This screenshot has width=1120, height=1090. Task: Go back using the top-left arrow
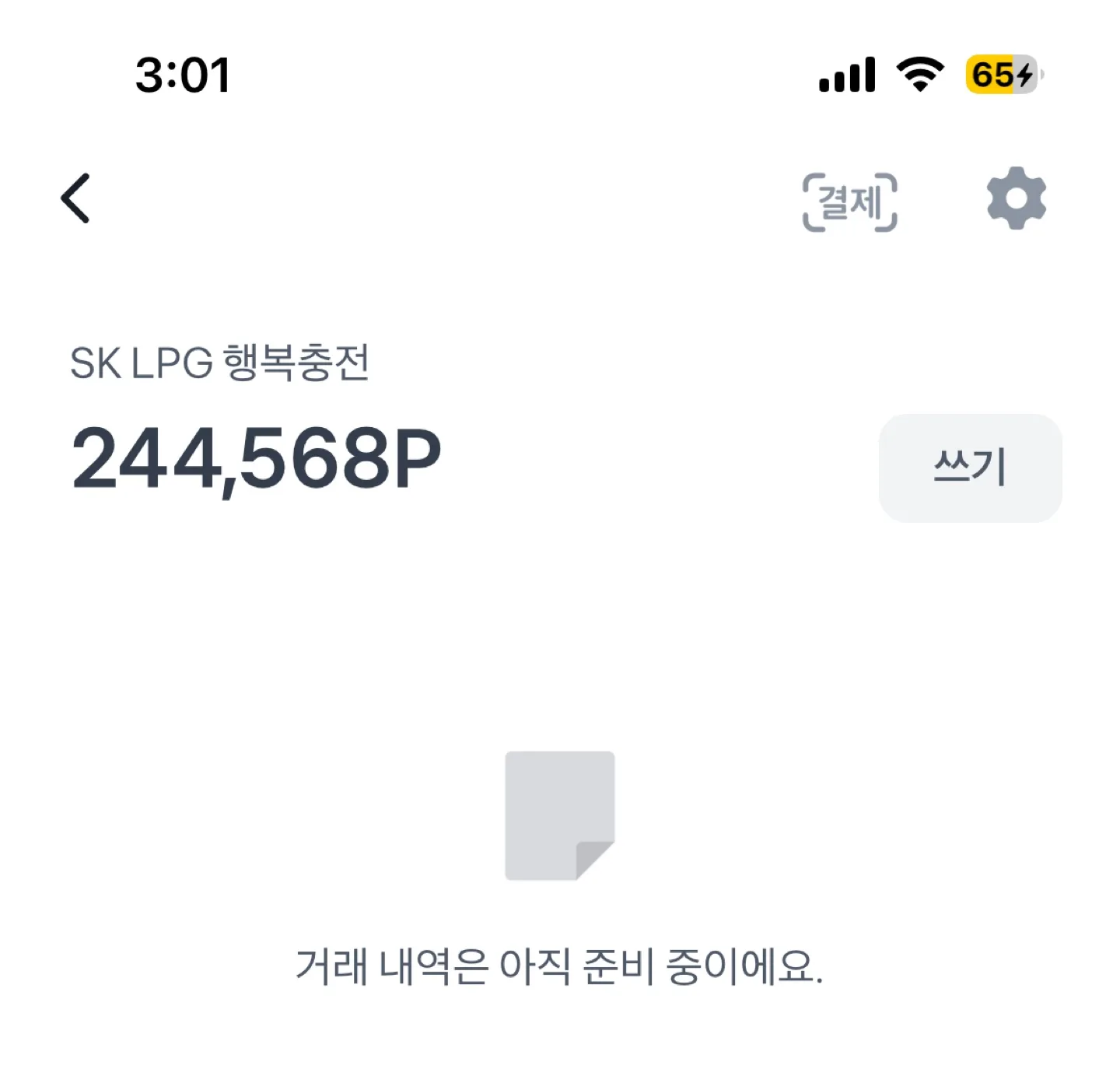[75, 198]
